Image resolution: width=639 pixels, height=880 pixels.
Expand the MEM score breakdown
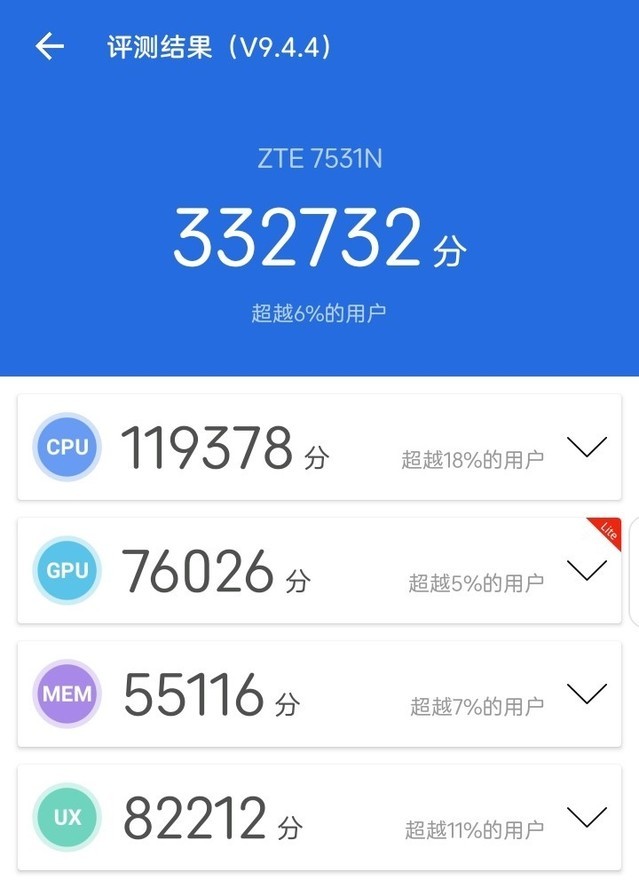587,694
